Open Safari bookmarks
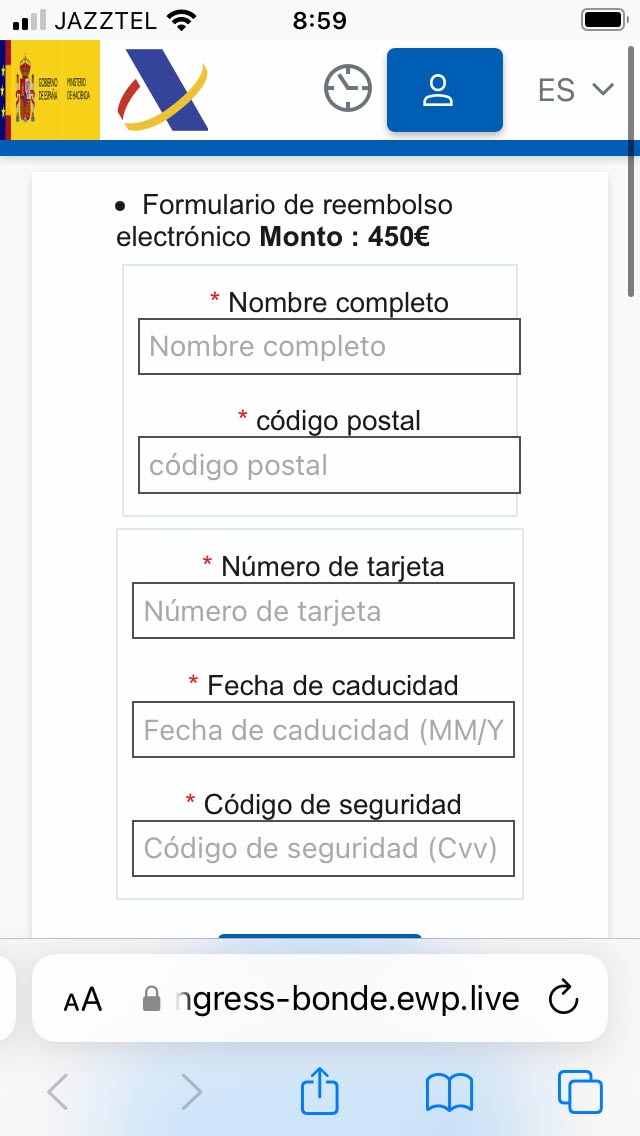Screen dimensions: 640x1136 pyautogui.click(x=449, y=1092)
